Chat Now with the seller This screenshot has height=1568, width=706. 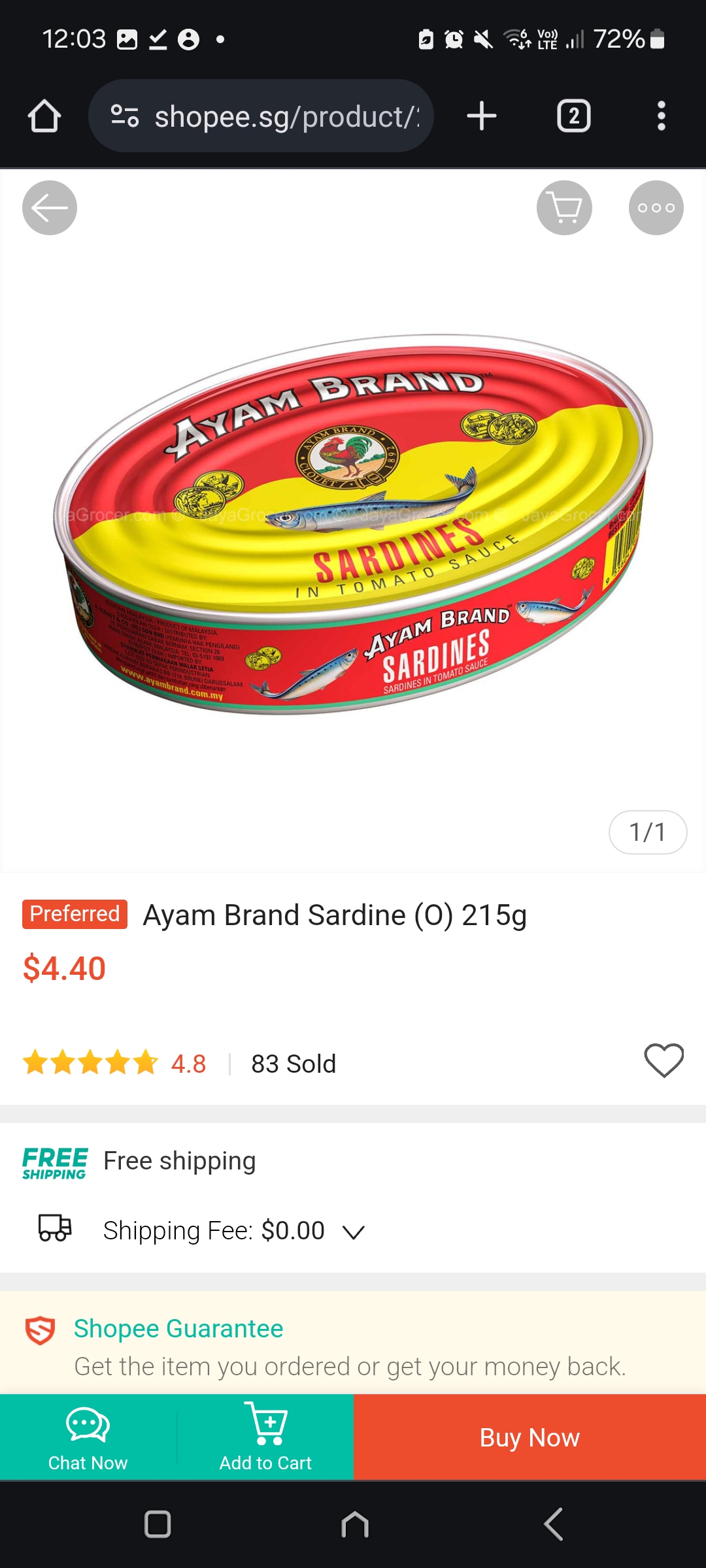tap(88, 1437)
